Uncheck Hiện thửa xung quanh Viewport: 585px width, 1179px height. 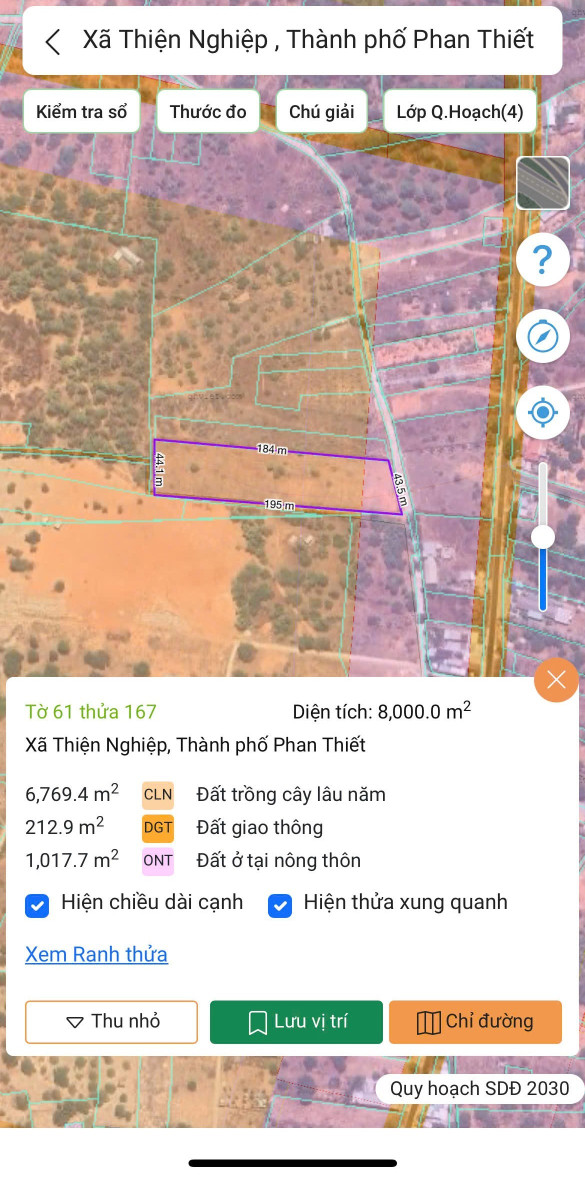[x=280, y=905]
